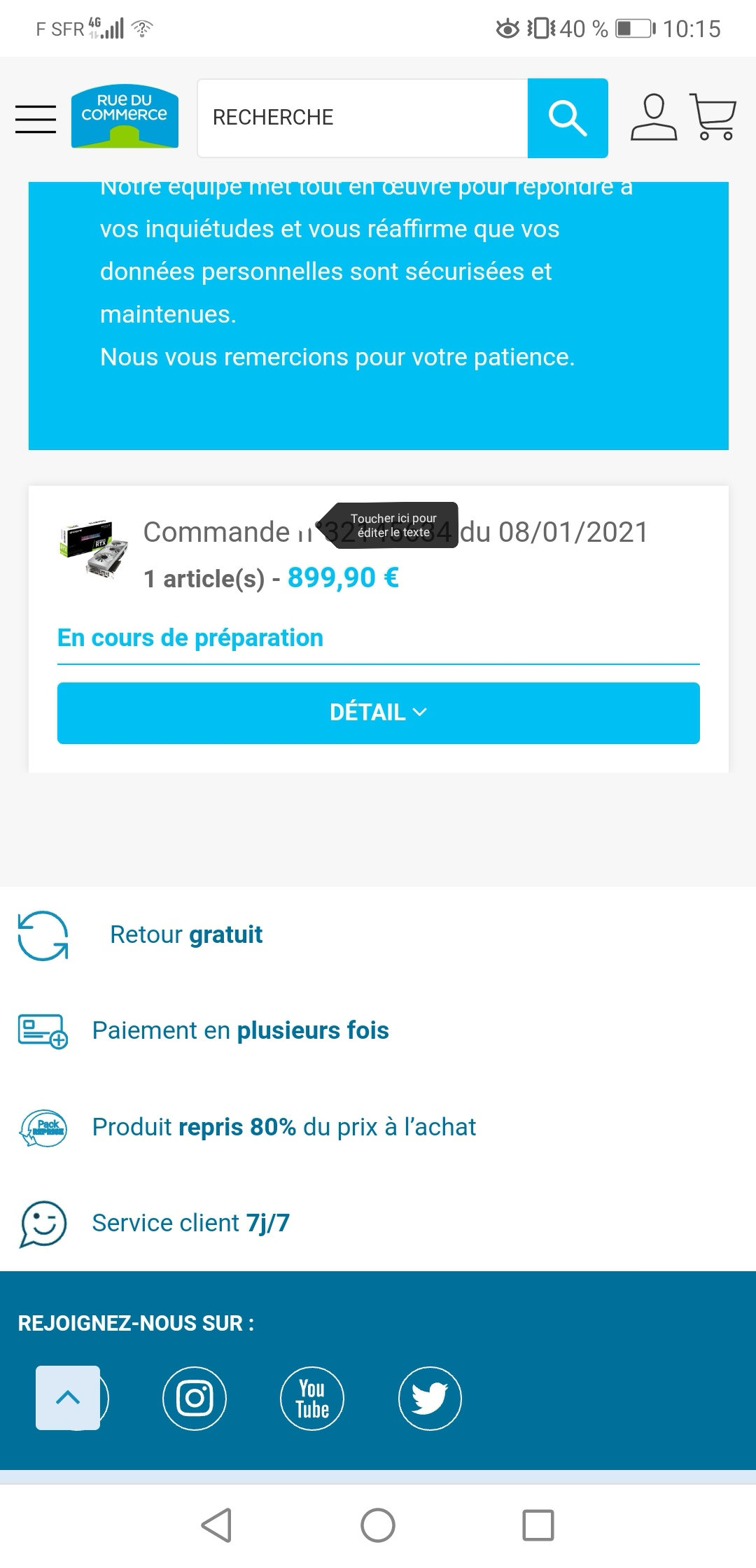View the shopping cart
Image resolution: width=756 pixels, height=1568 pixels.
coord(713,117)
